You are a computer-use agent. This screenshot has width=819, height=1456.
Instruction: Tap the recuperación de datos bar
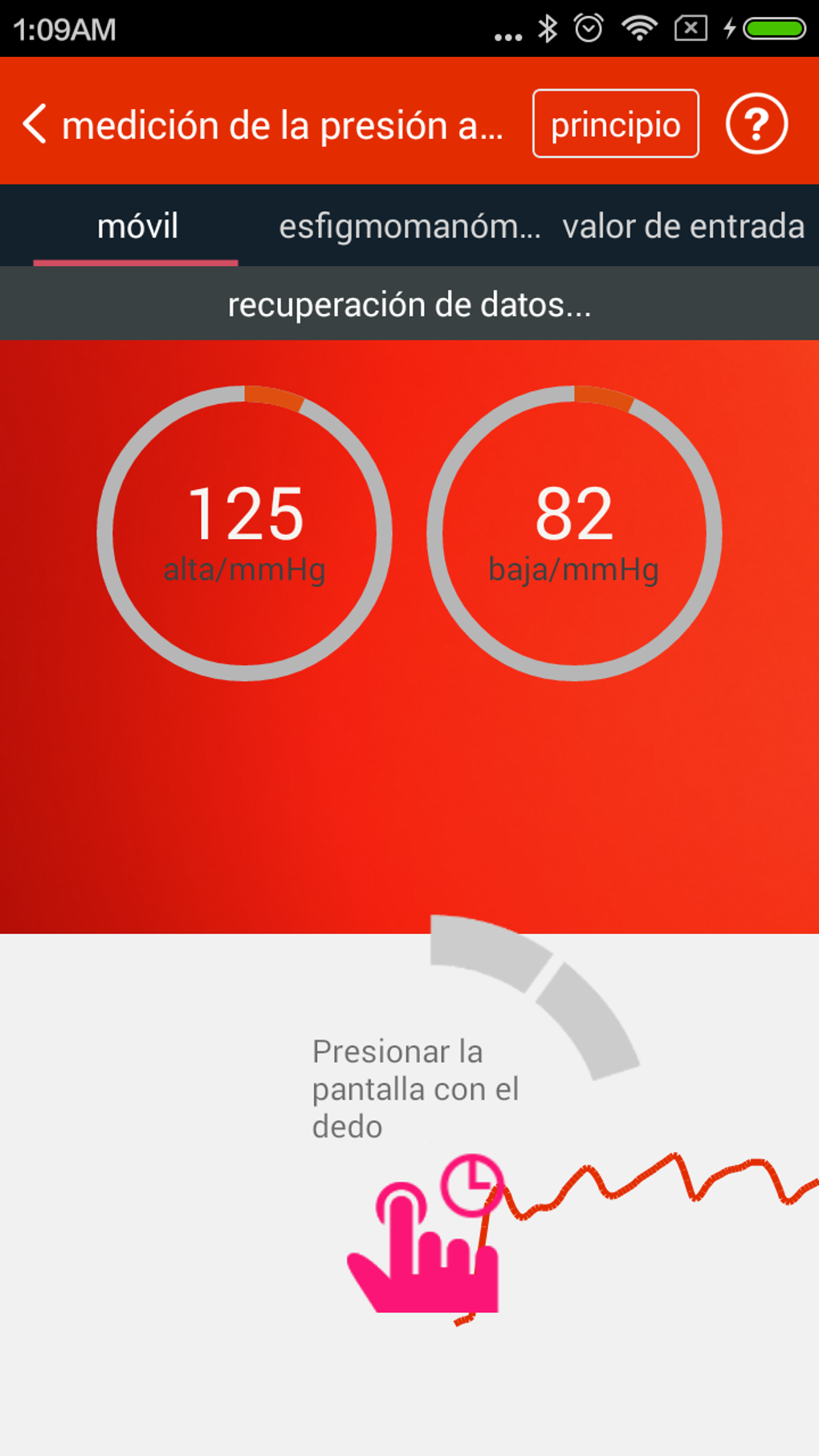pyautogui.click(x=409, y=304)
